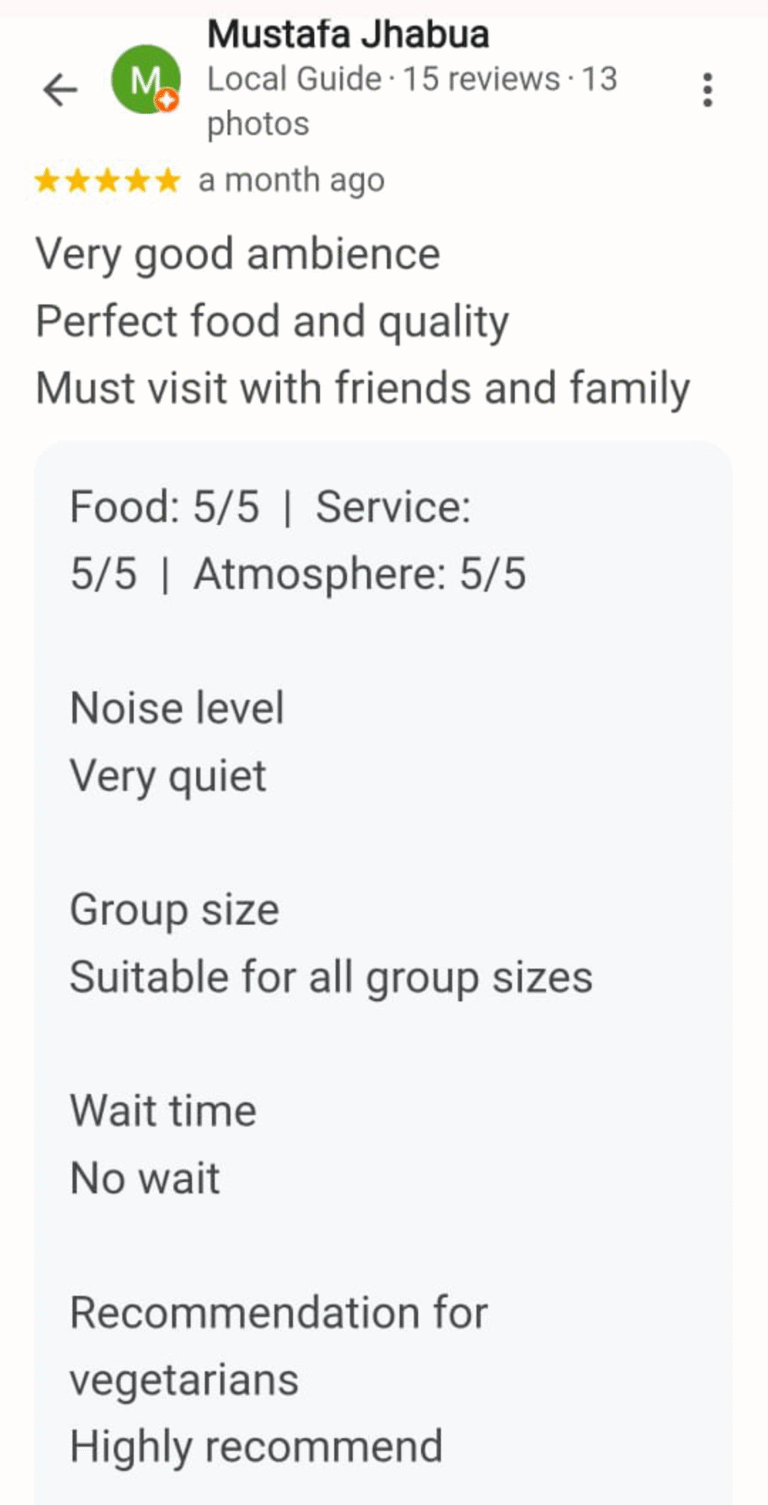The image size is (768, 1505).
Task: Open the three-dot overflow menu
Action: tap(708, 90)
